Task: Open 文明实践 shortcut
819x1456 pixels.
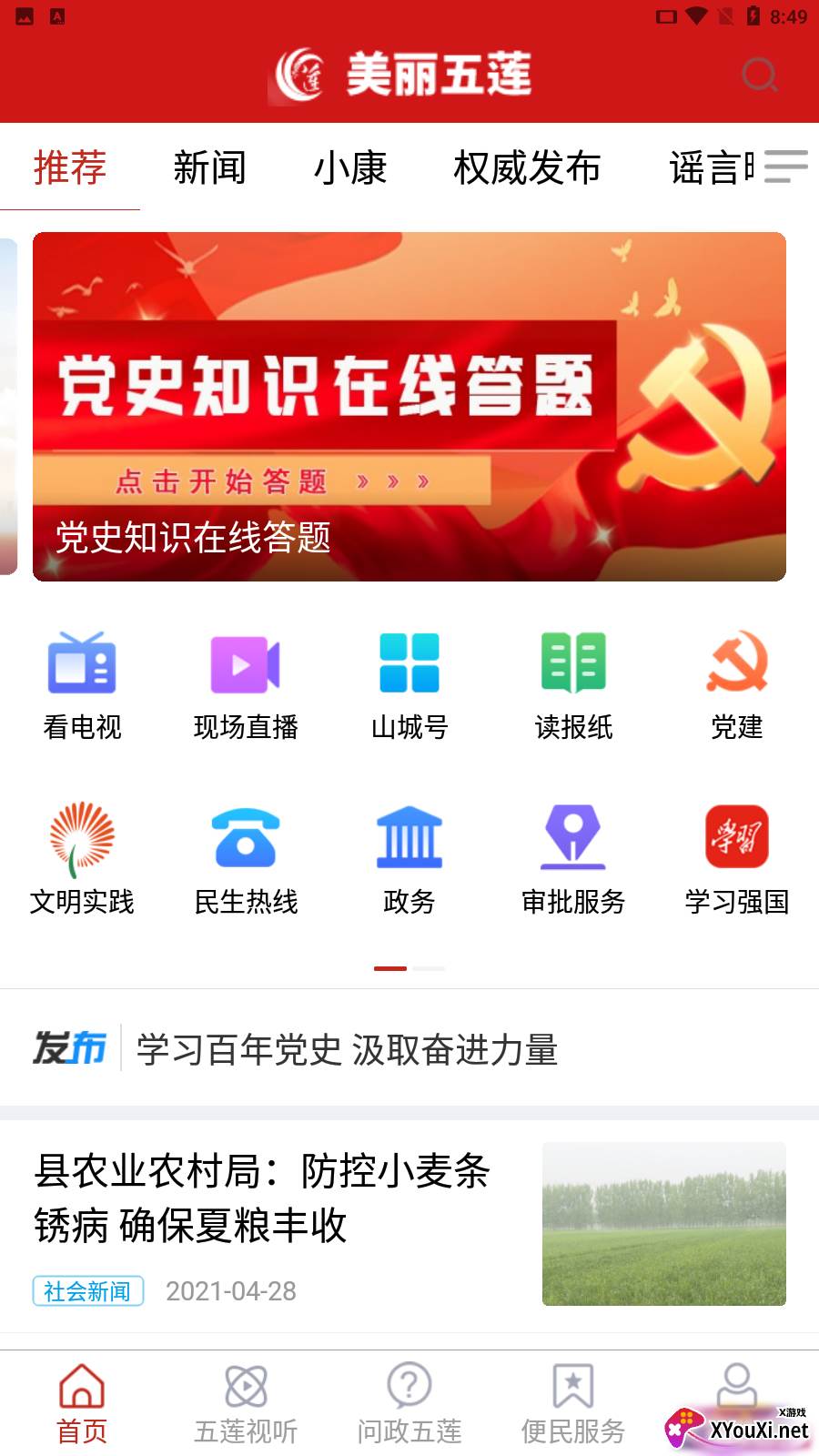Action: tap(82, 860)
